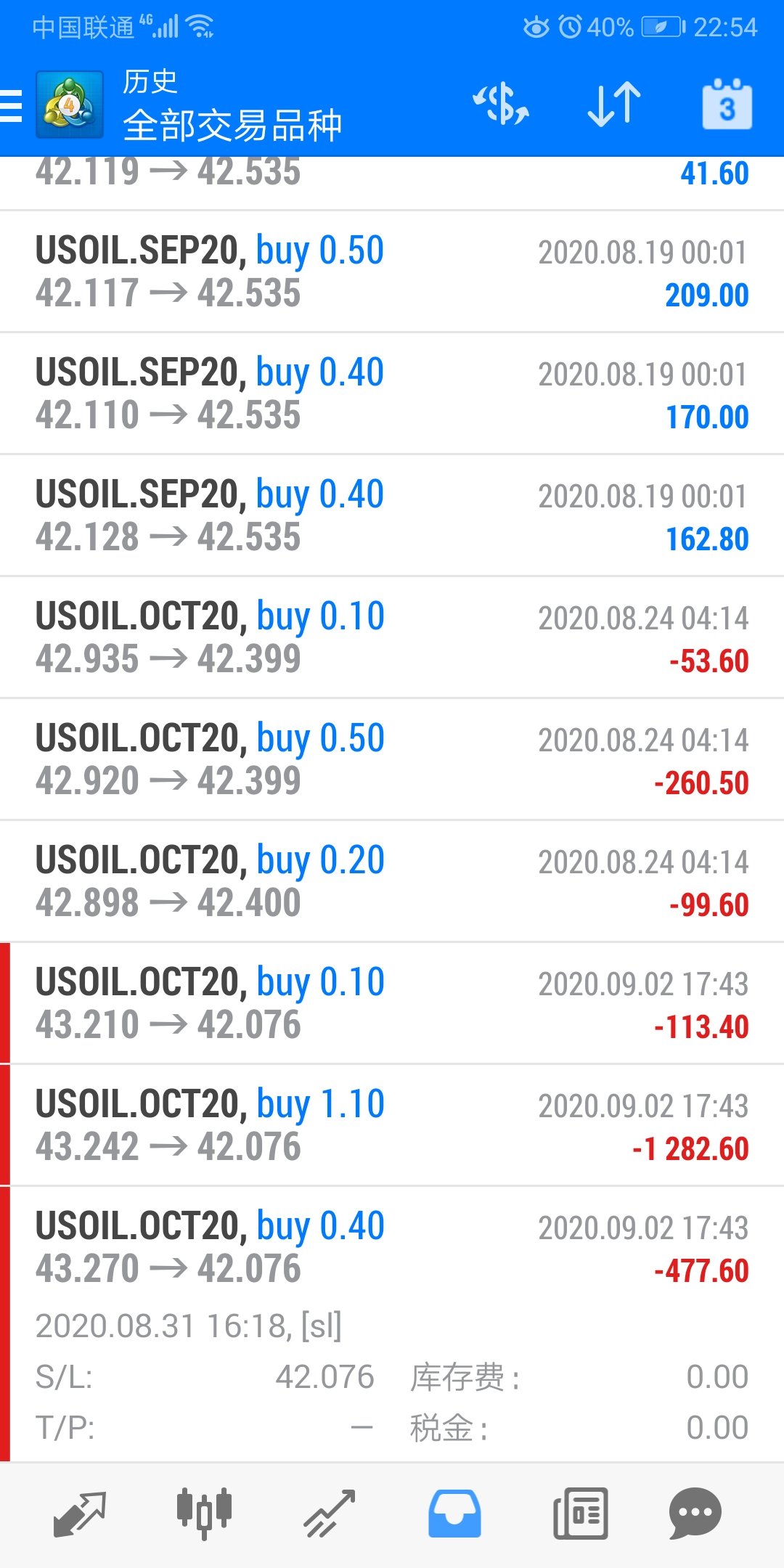
Task: Expand the USOIL.OCT20 buy 0.20 trade
Action: click(x=392, y=882)
